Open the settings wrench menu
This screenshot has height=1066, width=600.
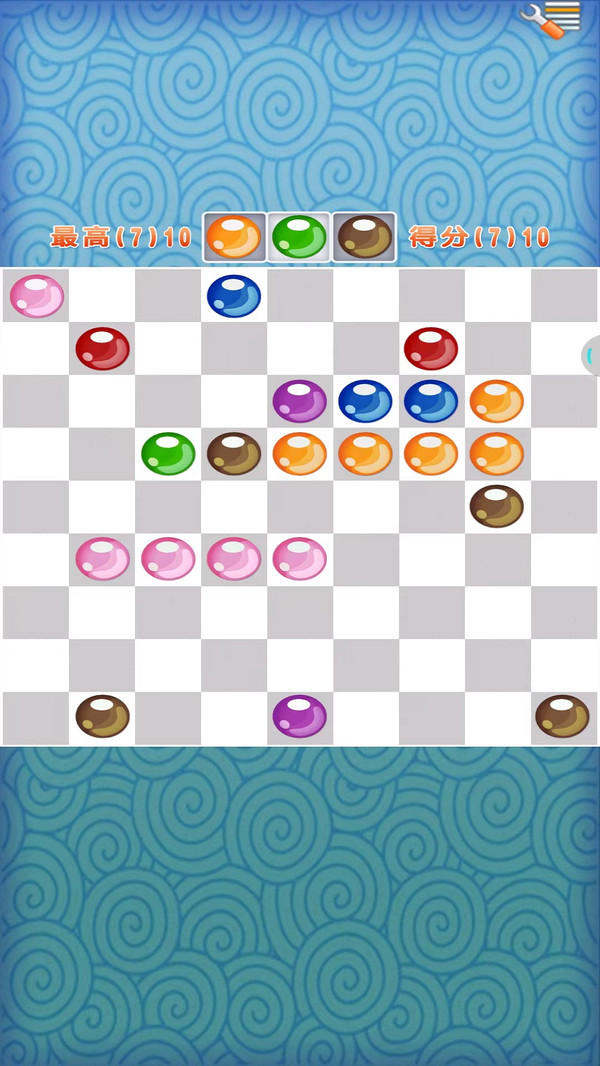(x=549, y=19)
